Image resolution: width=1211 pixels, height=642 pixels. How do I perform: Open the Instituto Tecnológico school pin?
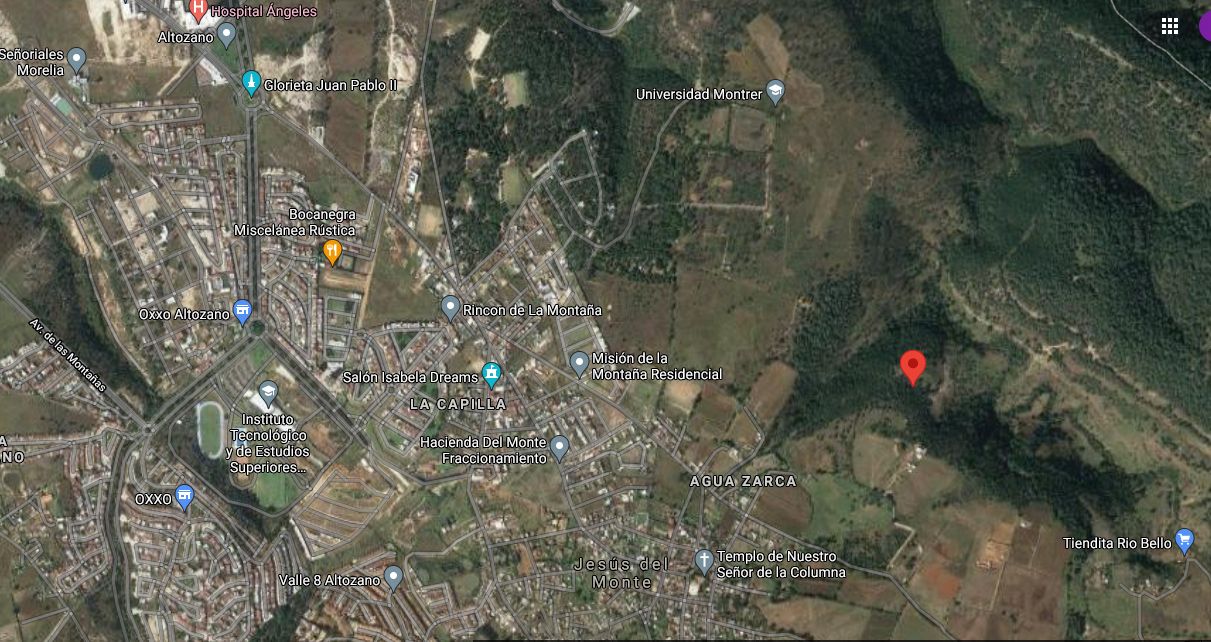268,393
